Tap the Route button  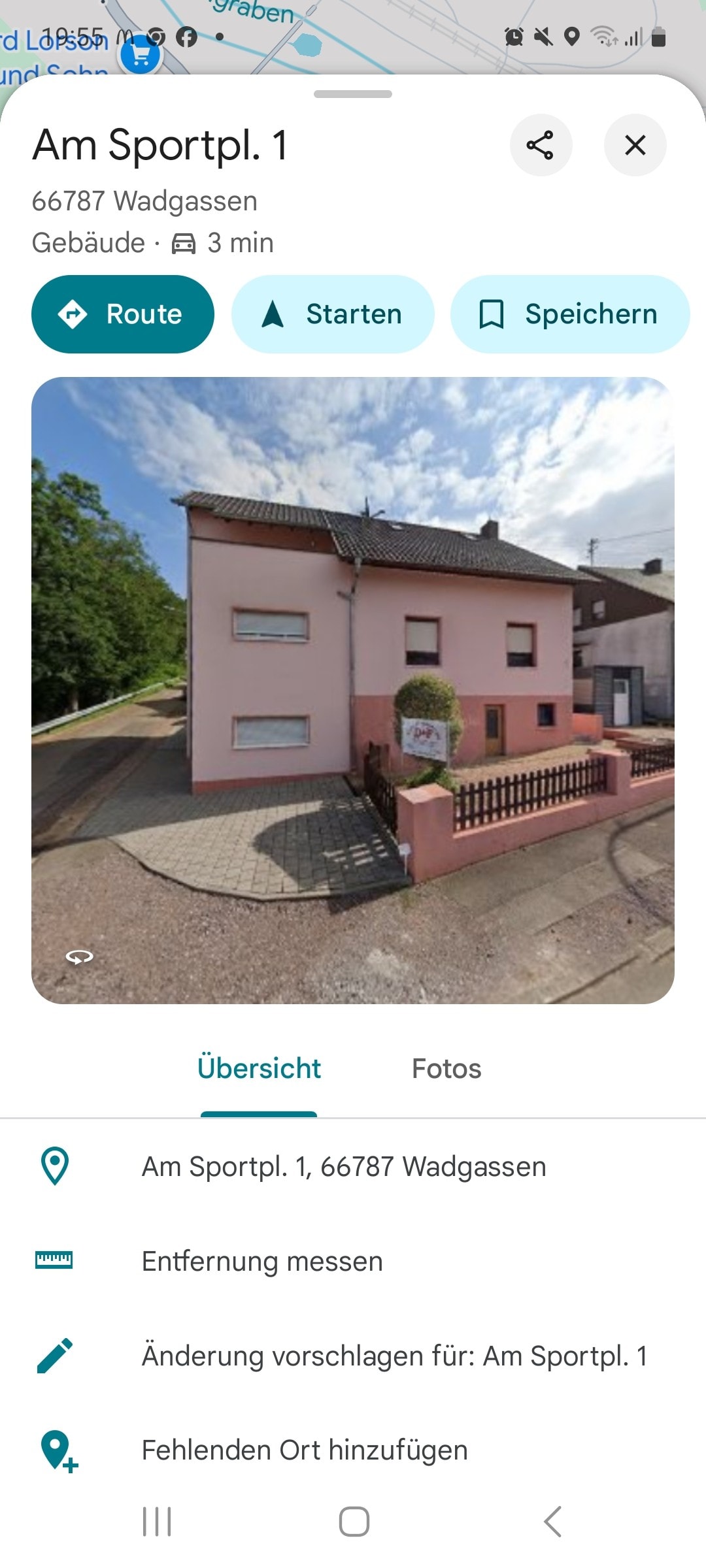coord(123,314)
